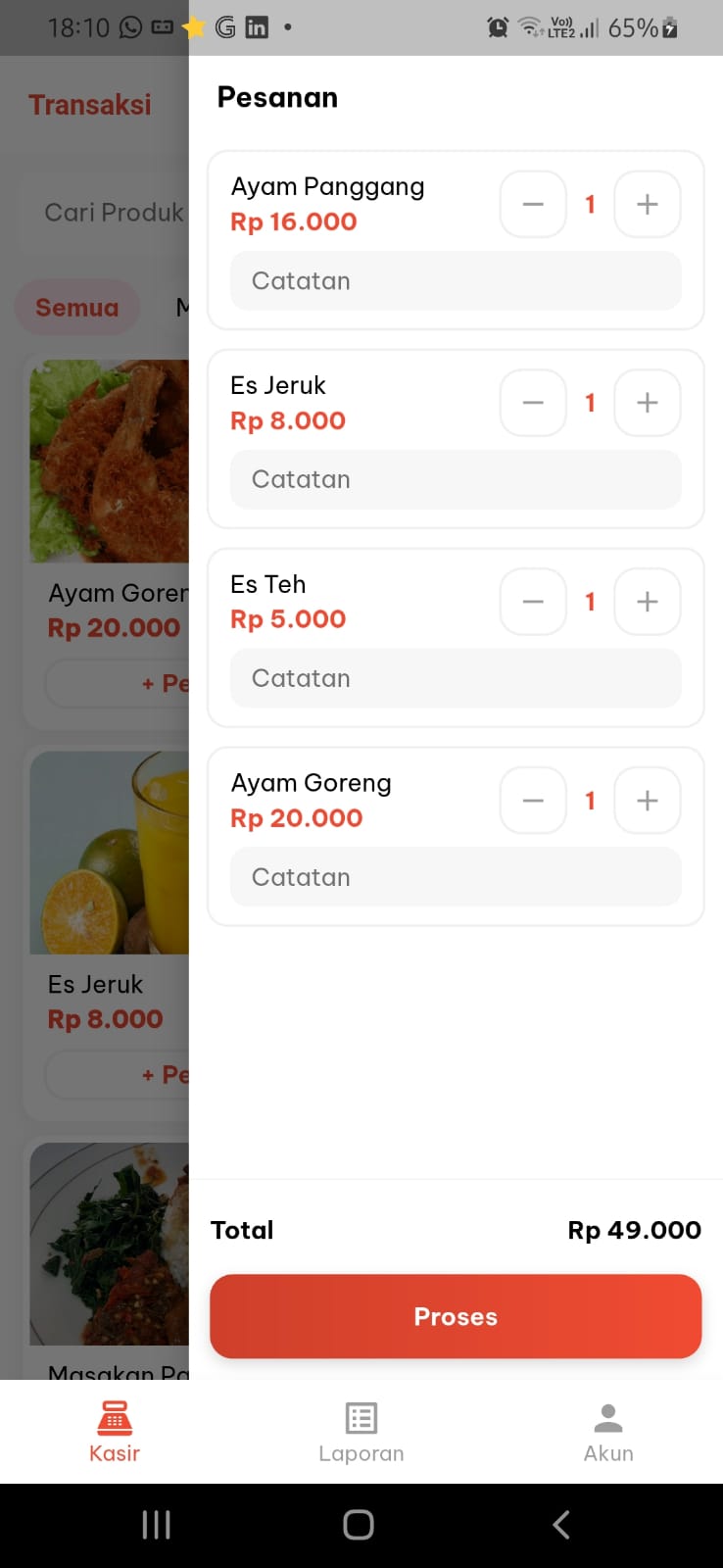Decrease Es Jeruk quantity with minus icon
The width and height of the screenshot is (723, 1568).
[x=532, y=402]
